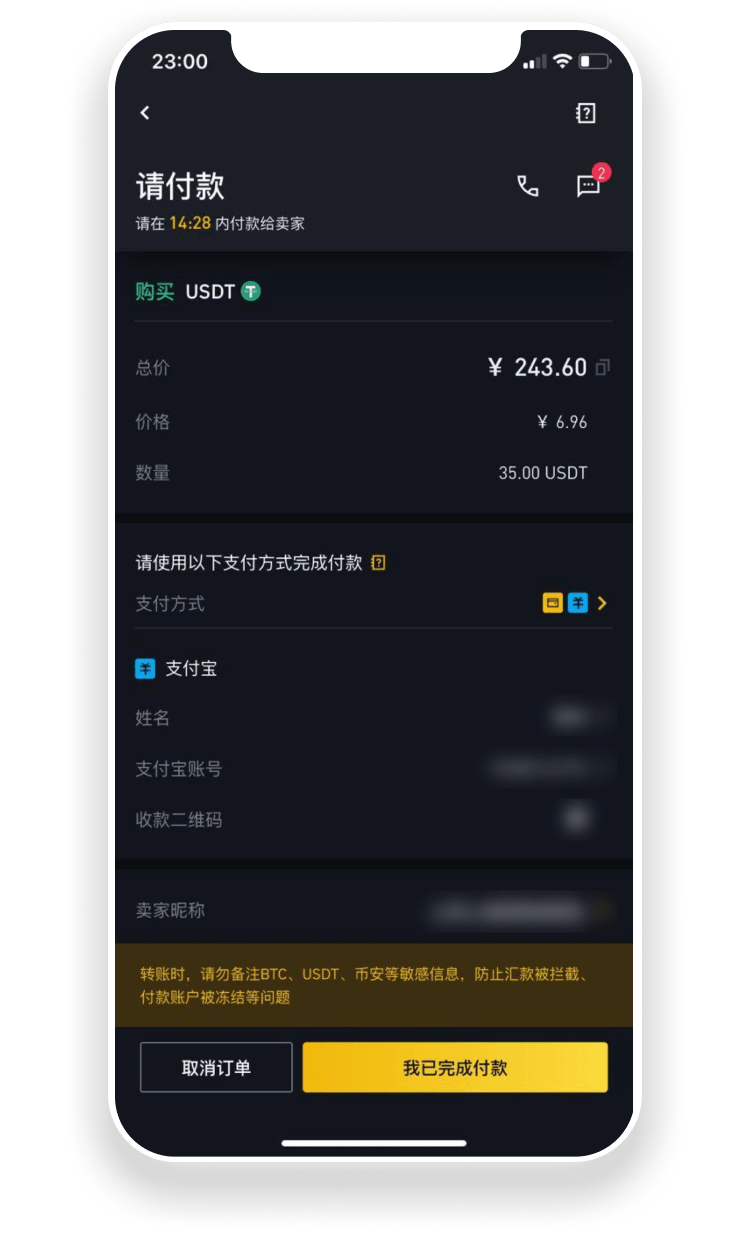
Task: Select the bank card payment icon
Action: [x=552, y=603]
